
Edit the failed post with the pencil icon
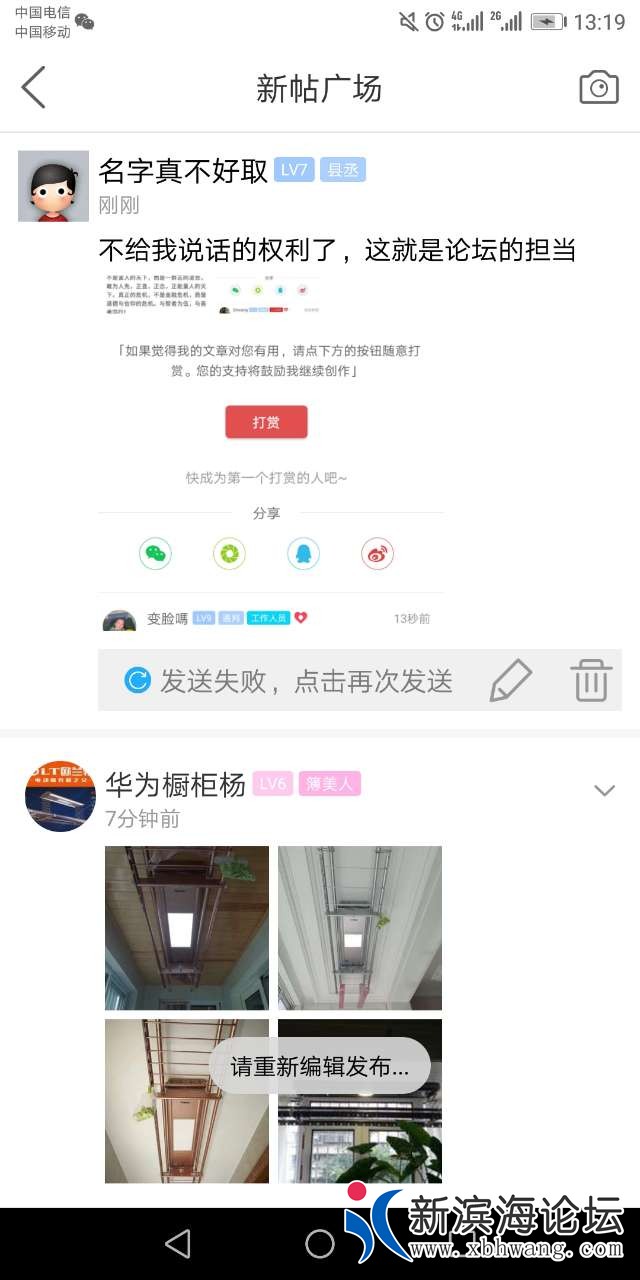click(x=510, y=681)
